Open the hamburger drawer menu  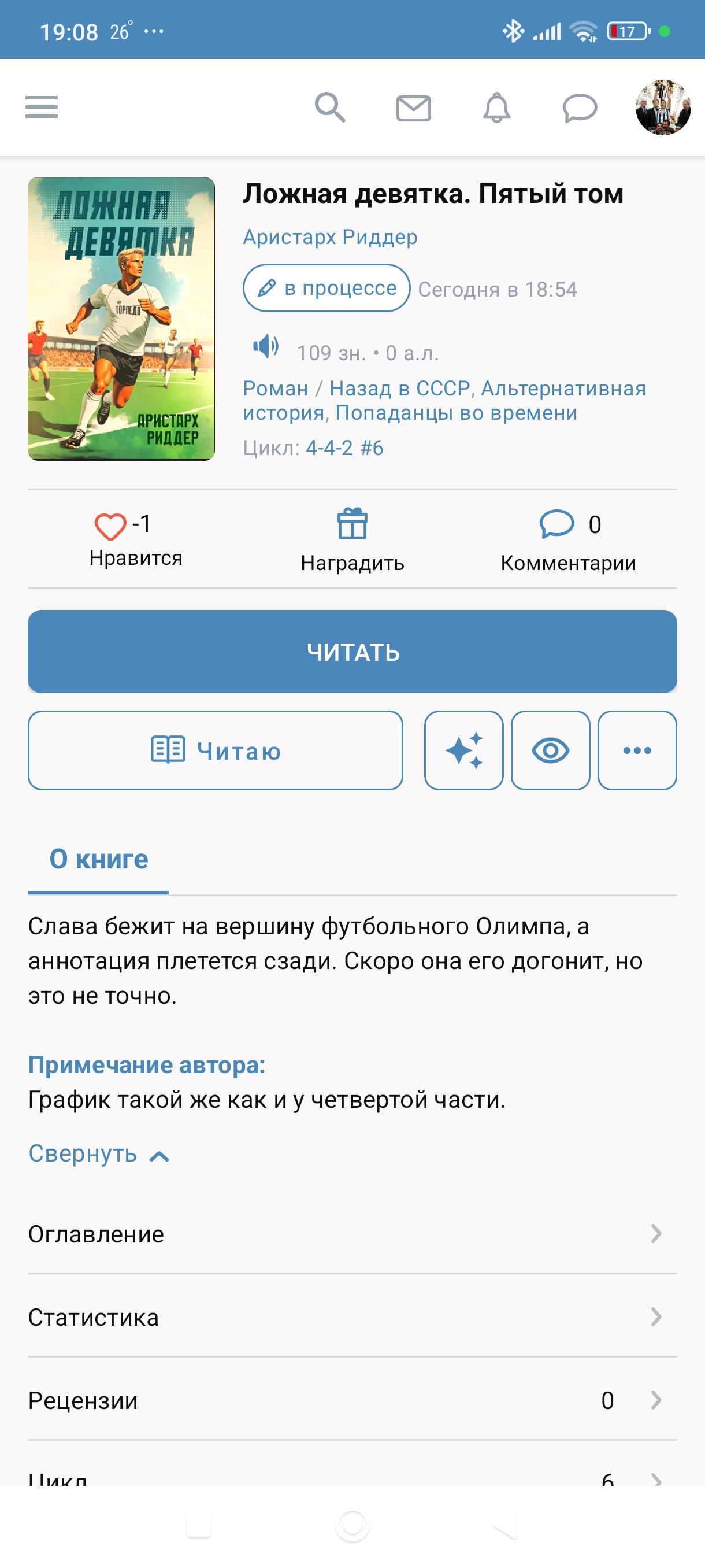tap(42, 107)
